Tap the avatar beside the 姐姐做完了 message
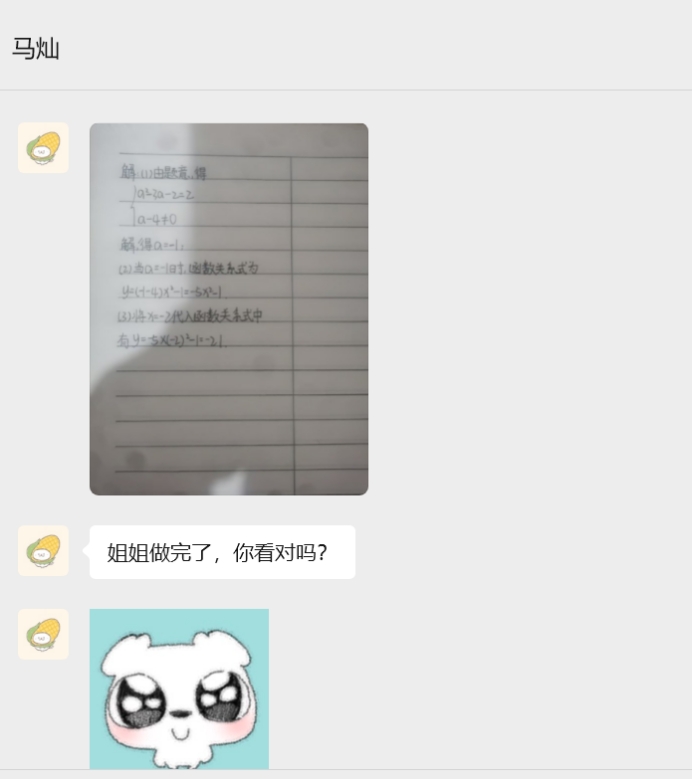692x780 pixels. (43, 551)
